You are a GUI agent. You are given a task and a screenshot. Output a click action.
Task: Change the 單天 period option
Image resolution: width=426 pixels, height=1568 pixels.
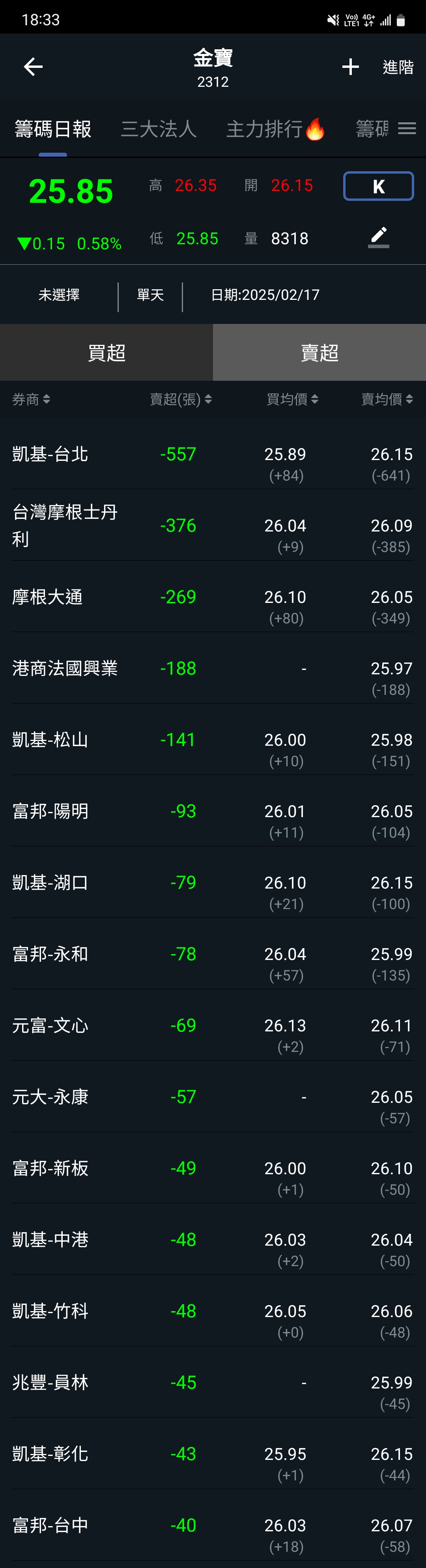[x=150, y=295]
